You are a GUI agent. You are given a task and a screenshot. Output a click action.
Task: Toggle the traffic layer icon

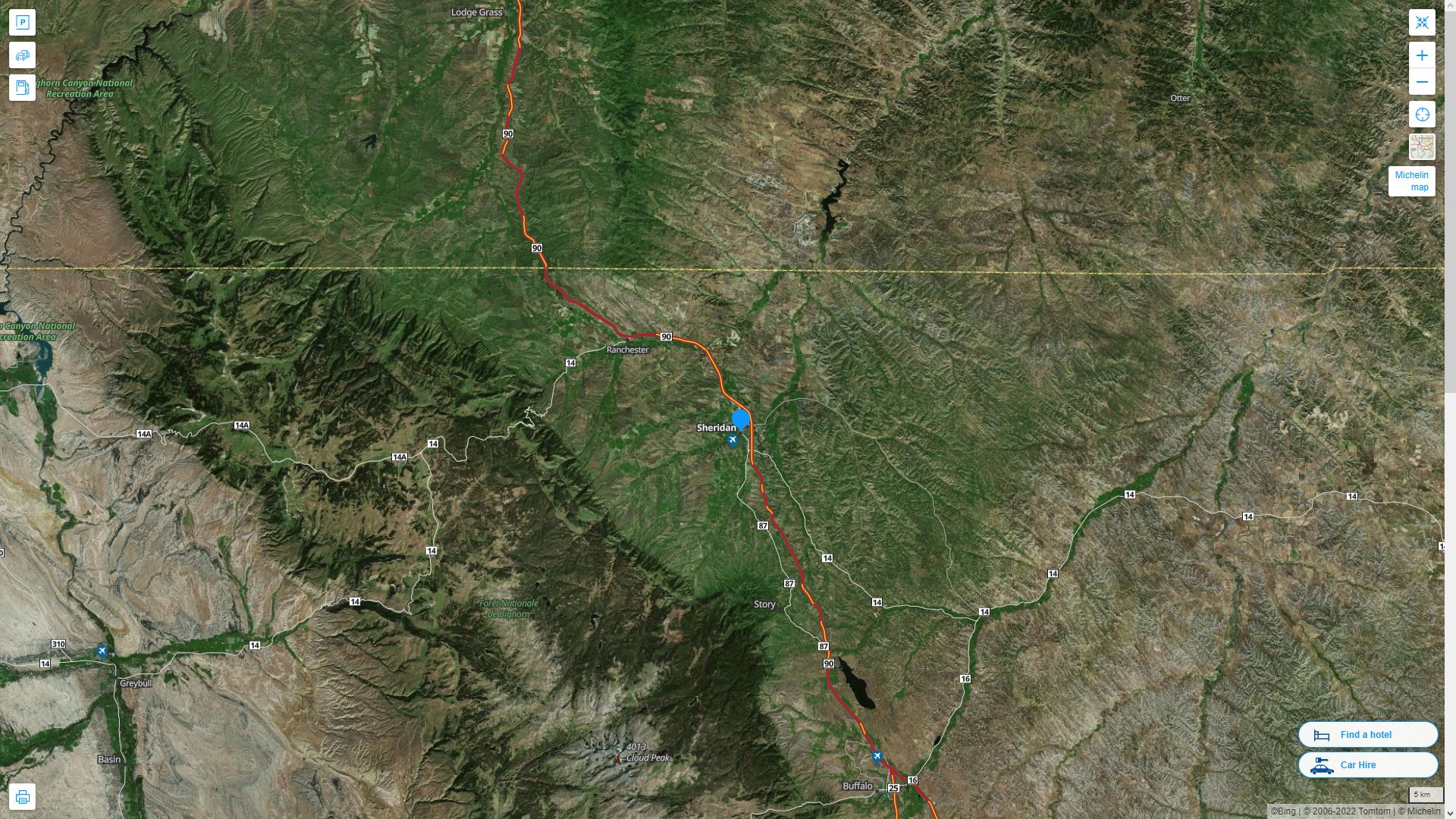point(22,55)
